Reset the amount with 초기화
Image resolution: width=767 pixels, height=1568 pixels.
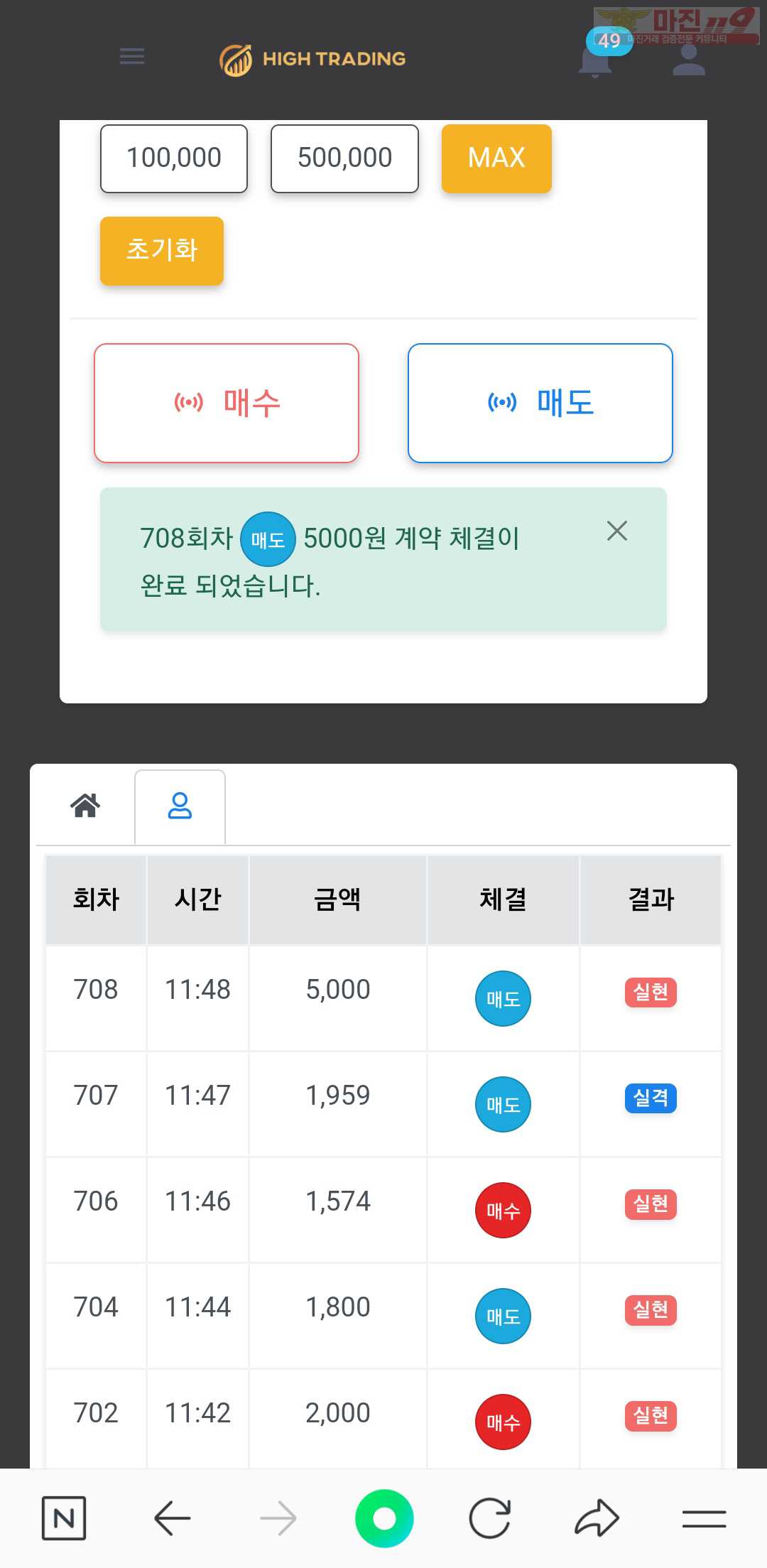tap(162, 251)
